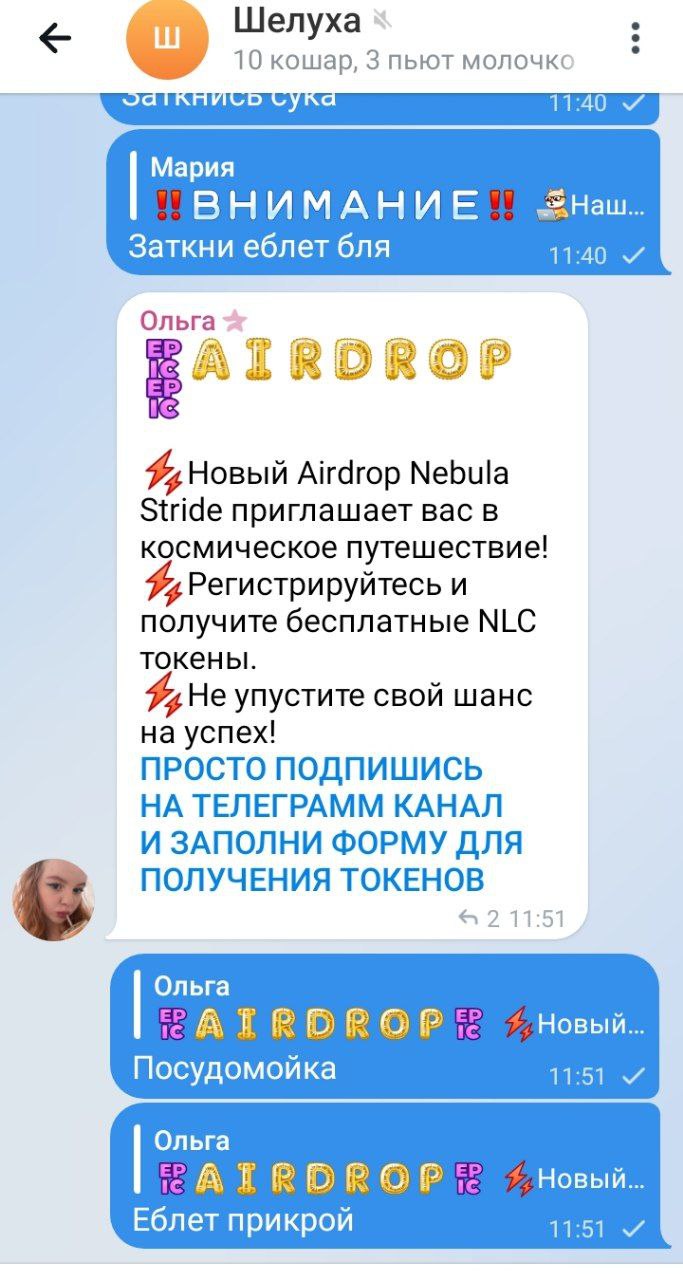Open the Шелуха group info header
The image size is (683, 1280).
coord(403,40)
